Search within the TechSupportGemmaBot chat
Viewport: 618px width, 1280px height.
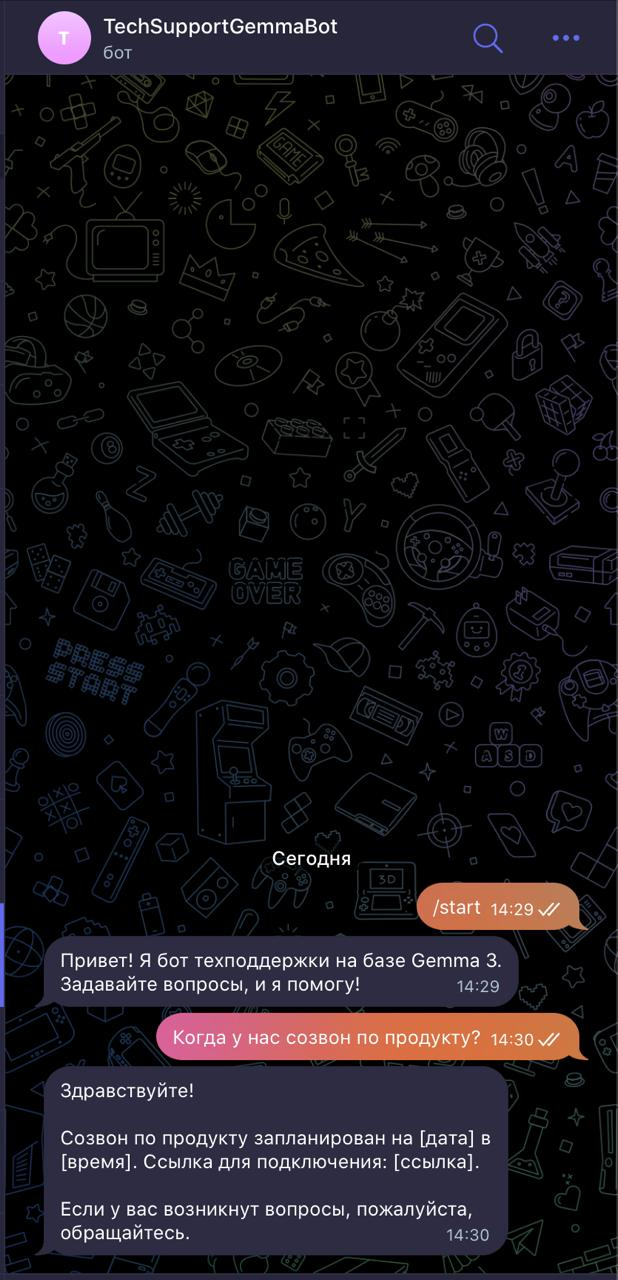coord(488,38)
